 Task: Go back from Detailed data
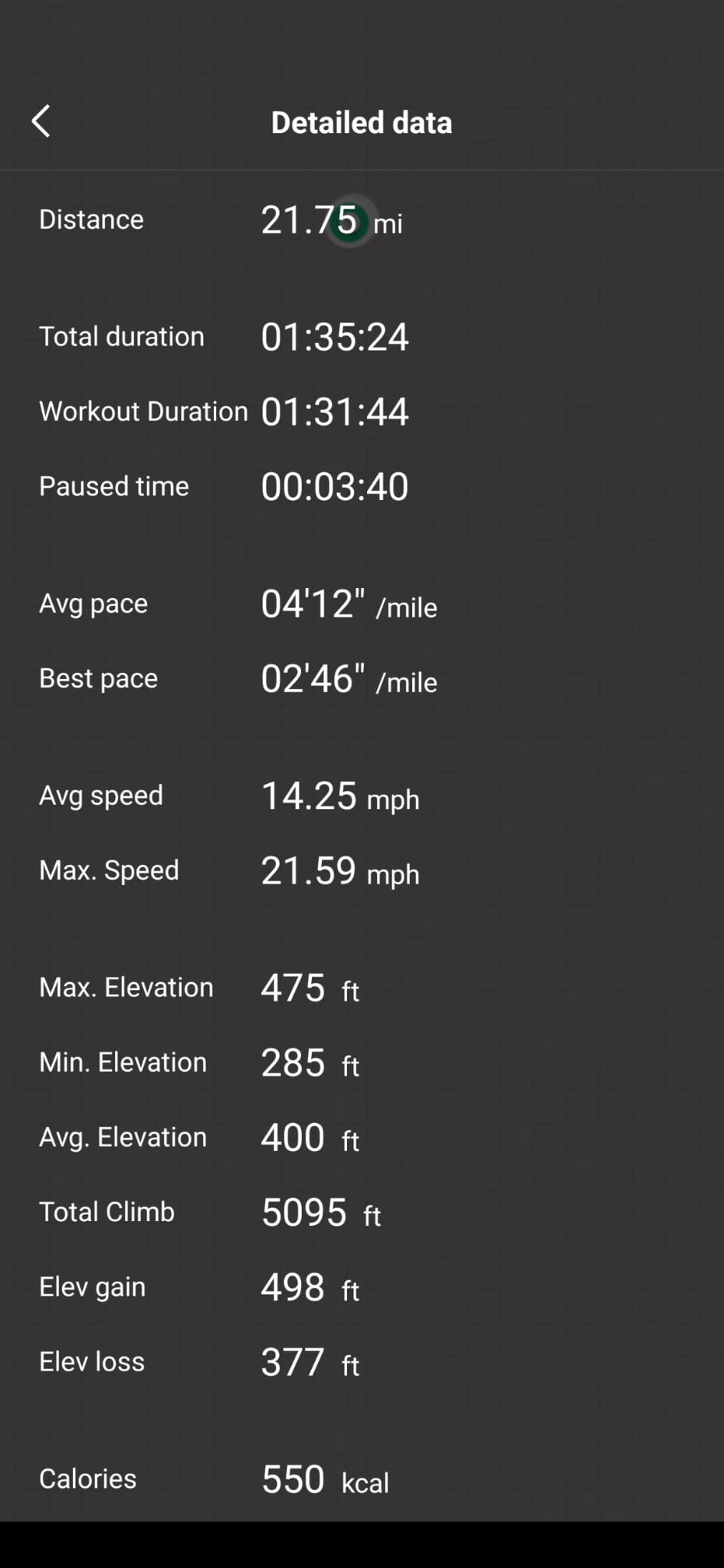[41, 122]
